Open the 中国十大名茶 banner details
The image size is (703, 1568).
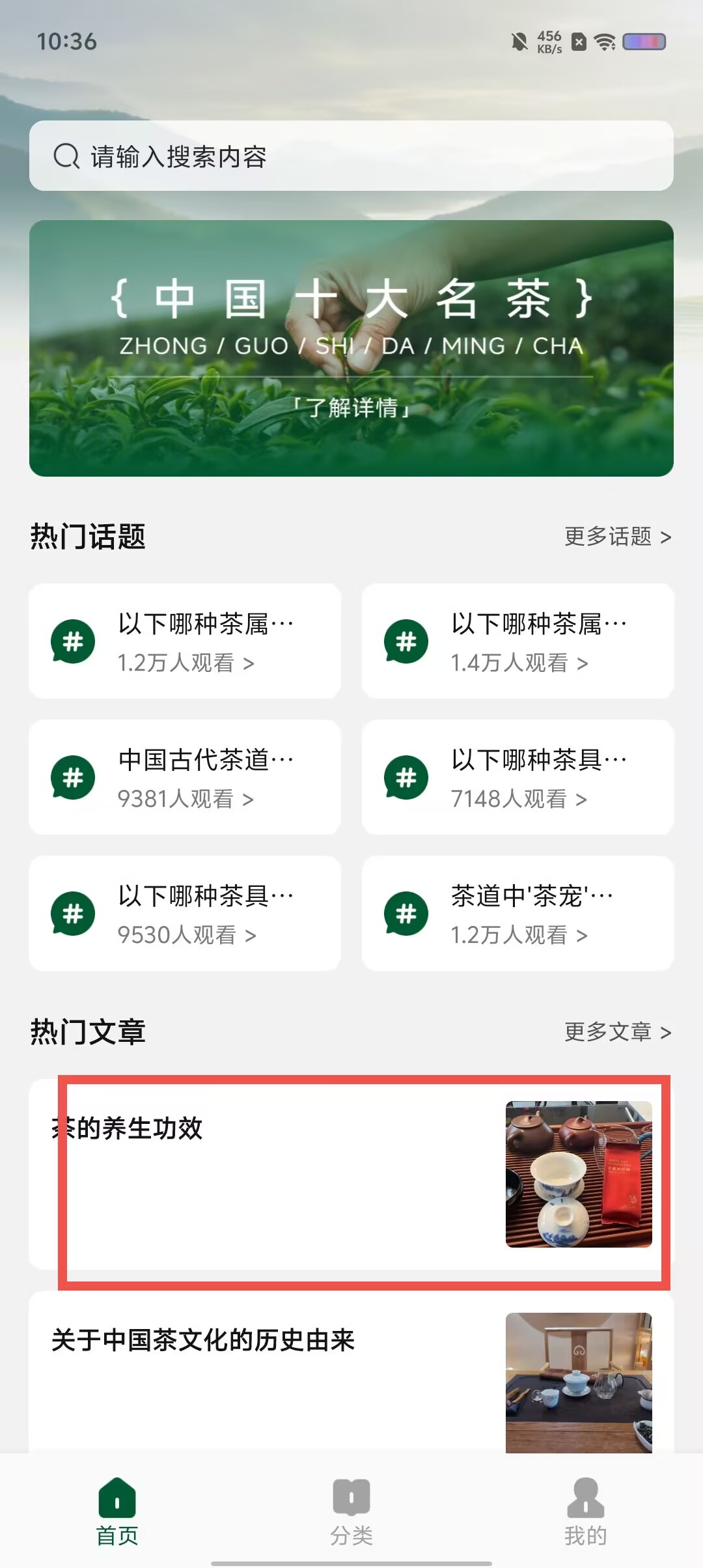click(x=351, y=348)
